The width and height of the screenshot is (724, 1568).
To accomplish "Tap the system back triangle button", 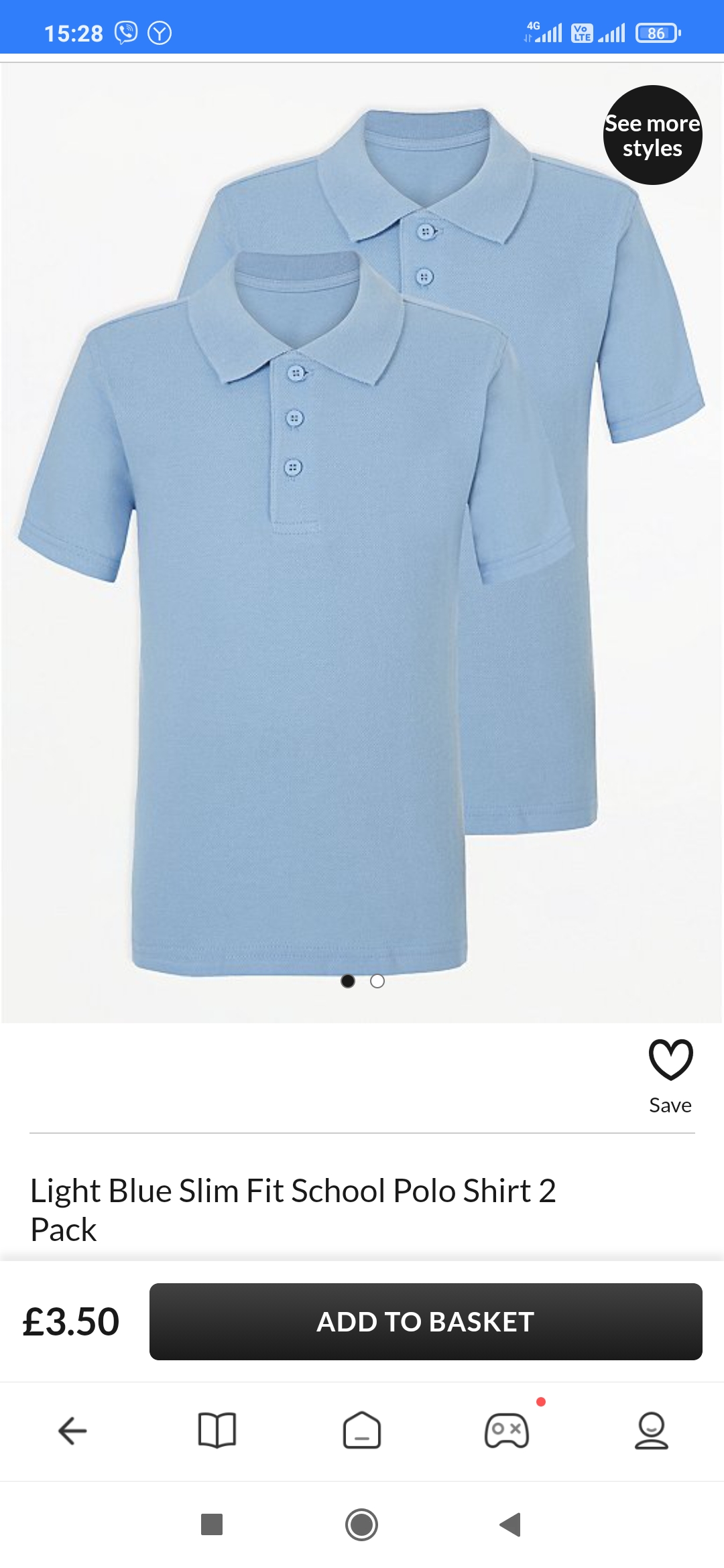I will pyautogui.click(x=511, y=1524).
